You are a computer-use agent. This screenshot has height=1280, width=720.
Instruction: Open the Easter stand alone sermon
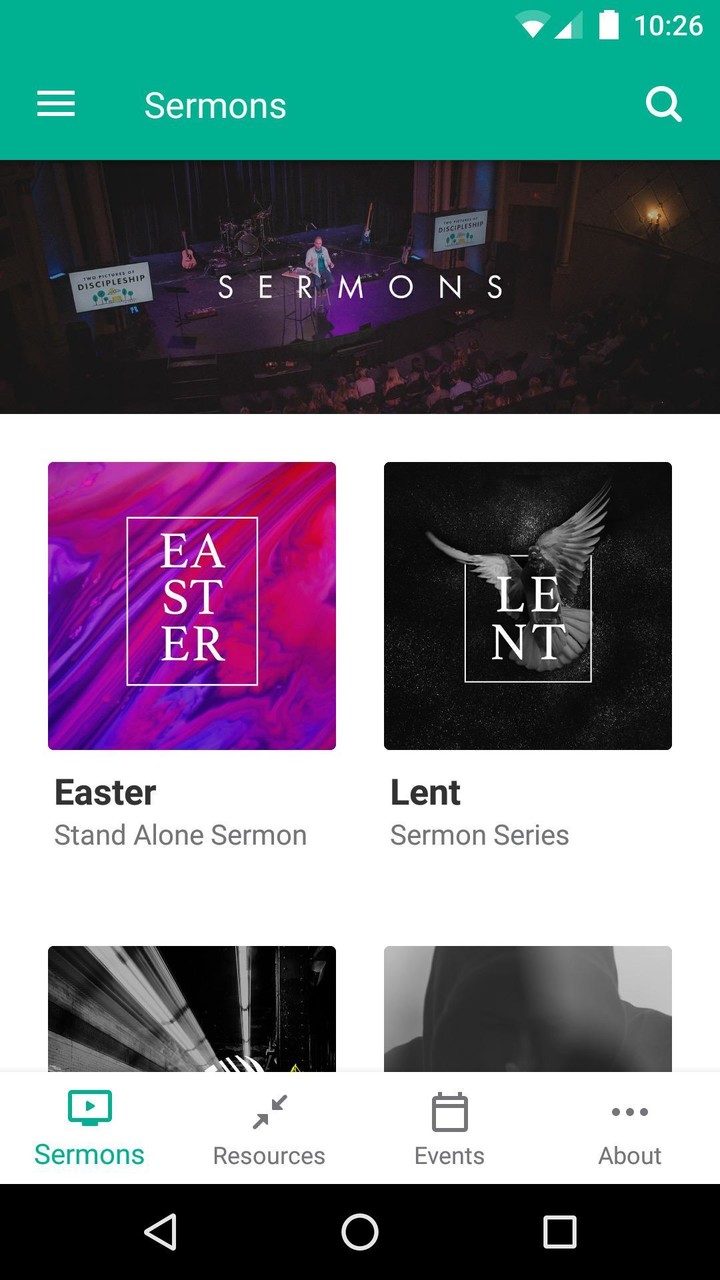[192, 606]
